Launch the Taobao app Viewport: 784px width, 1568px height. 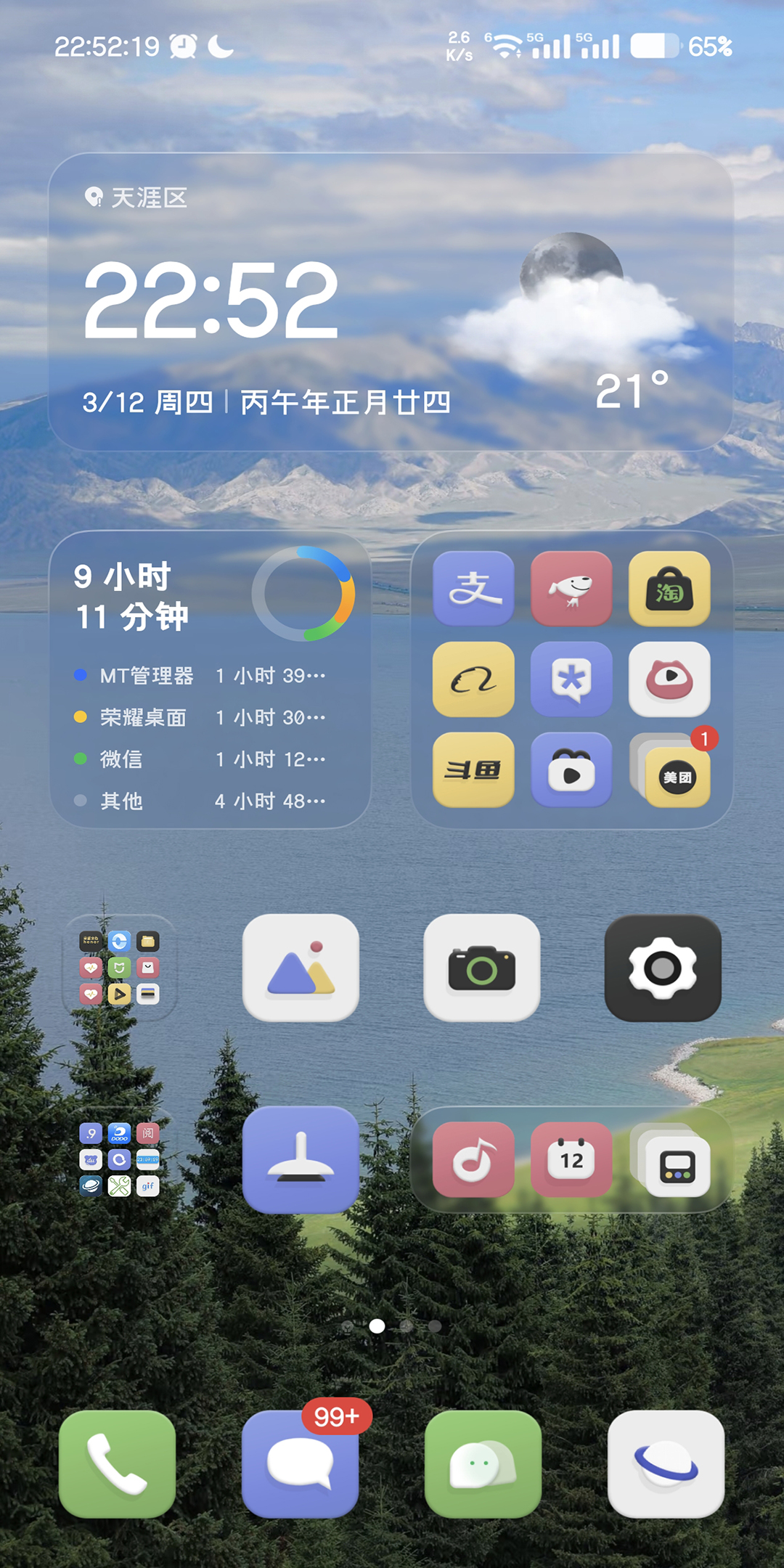click(669, 588)
